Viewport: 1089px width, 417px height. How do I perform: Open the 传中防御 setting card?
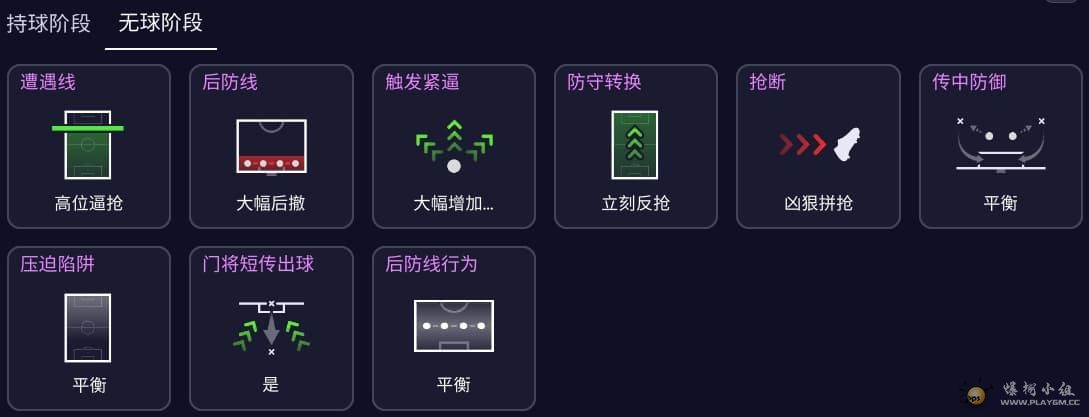pyautogui.click(x=1001, y=146)
